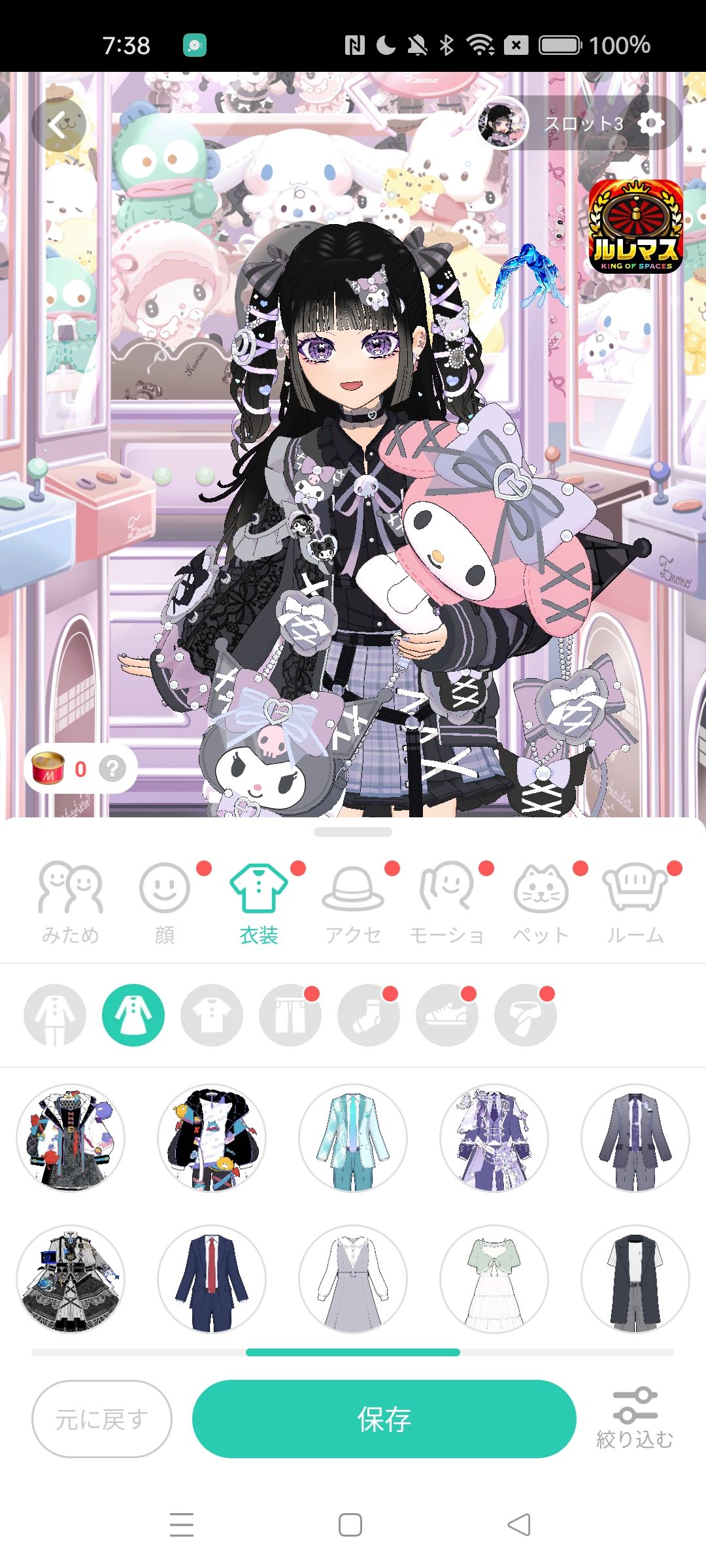The width and height of the screenshot is (706, 1568).
Task: Open the ルレマス game banner
Action: [635, 226]
